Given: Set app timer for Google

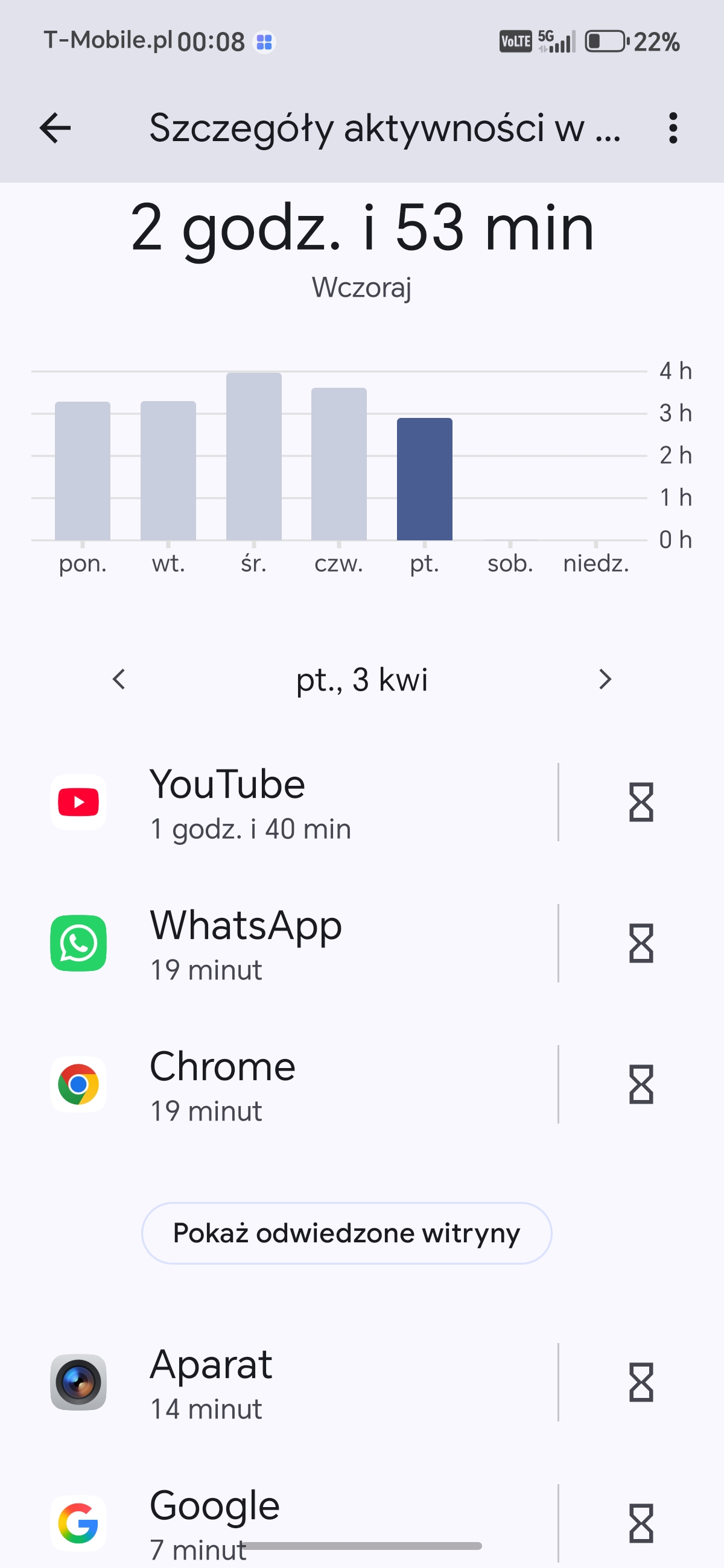Looking at the screenshot, I should (641, 1523).
